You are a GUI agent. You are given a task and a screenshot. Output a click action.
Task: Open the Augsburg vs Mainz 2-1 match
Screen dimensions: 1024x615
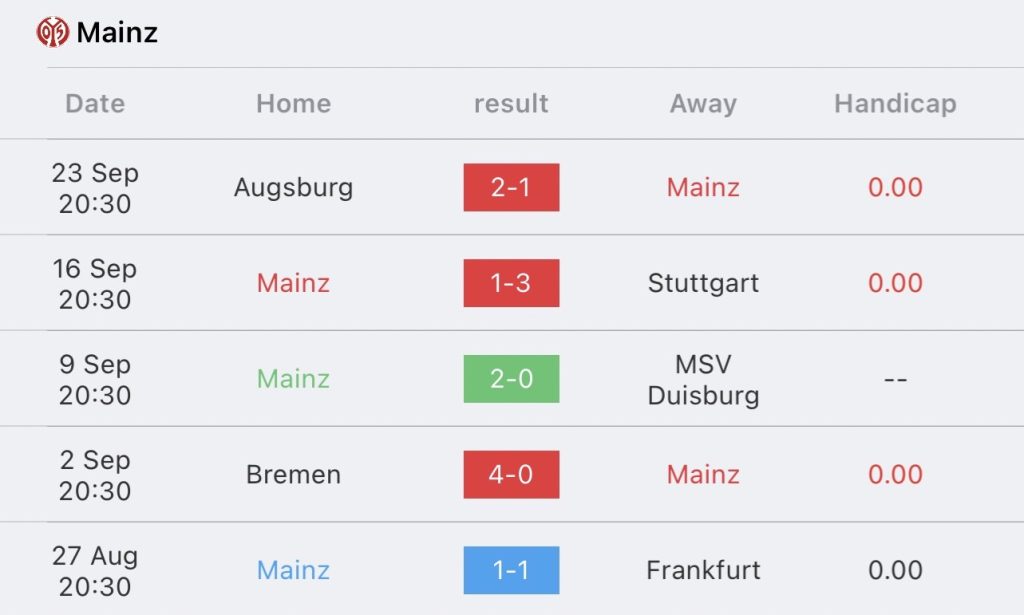click(511, 187)
